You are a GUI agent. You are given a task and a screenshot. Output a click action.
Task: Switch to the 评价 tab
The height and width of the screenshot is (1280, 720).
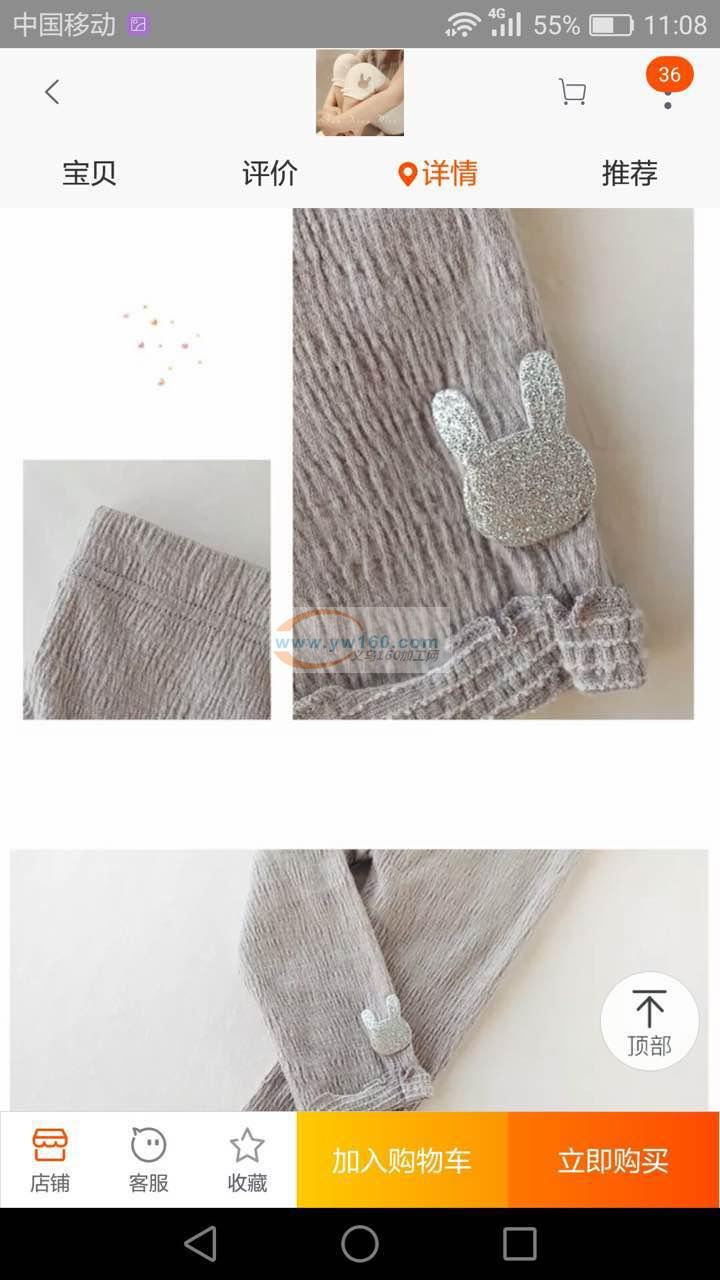[270, 173]
